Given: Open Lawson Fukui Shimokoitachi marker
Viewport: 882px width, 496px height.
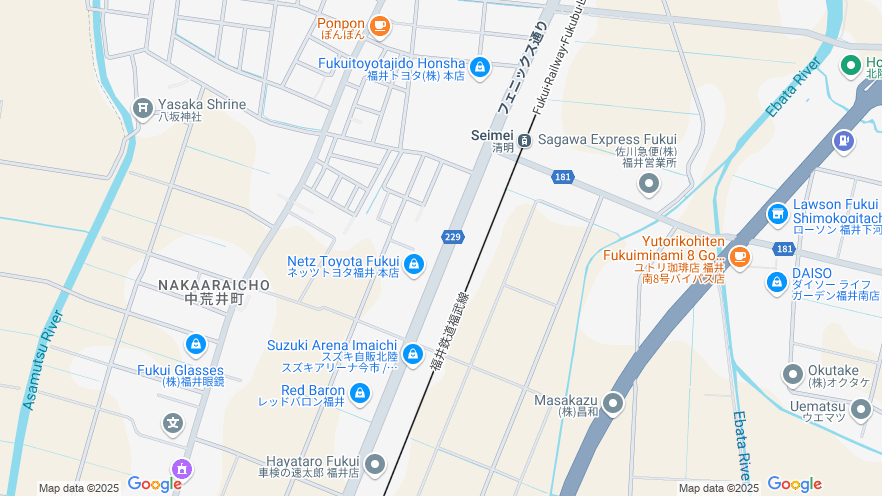Looking at the screenshot, I should (777, 214).
